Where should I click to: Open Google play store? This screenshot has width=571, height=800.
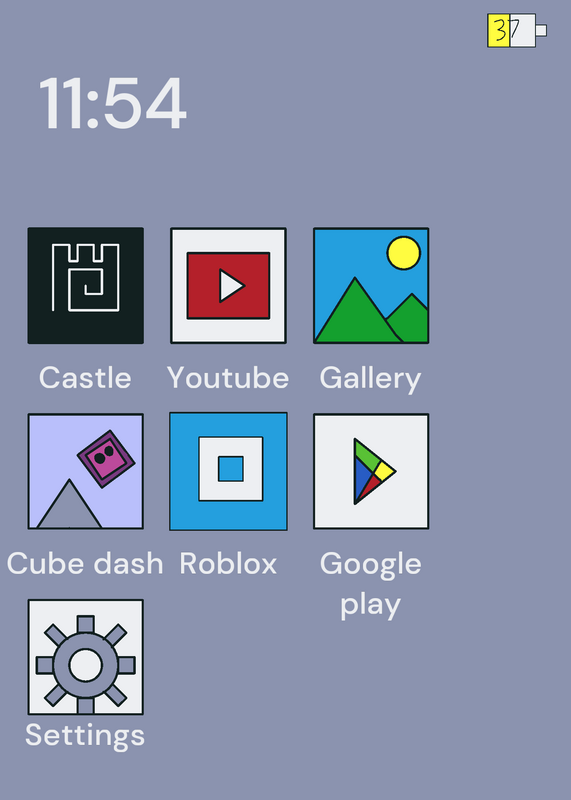coord(371,471)
